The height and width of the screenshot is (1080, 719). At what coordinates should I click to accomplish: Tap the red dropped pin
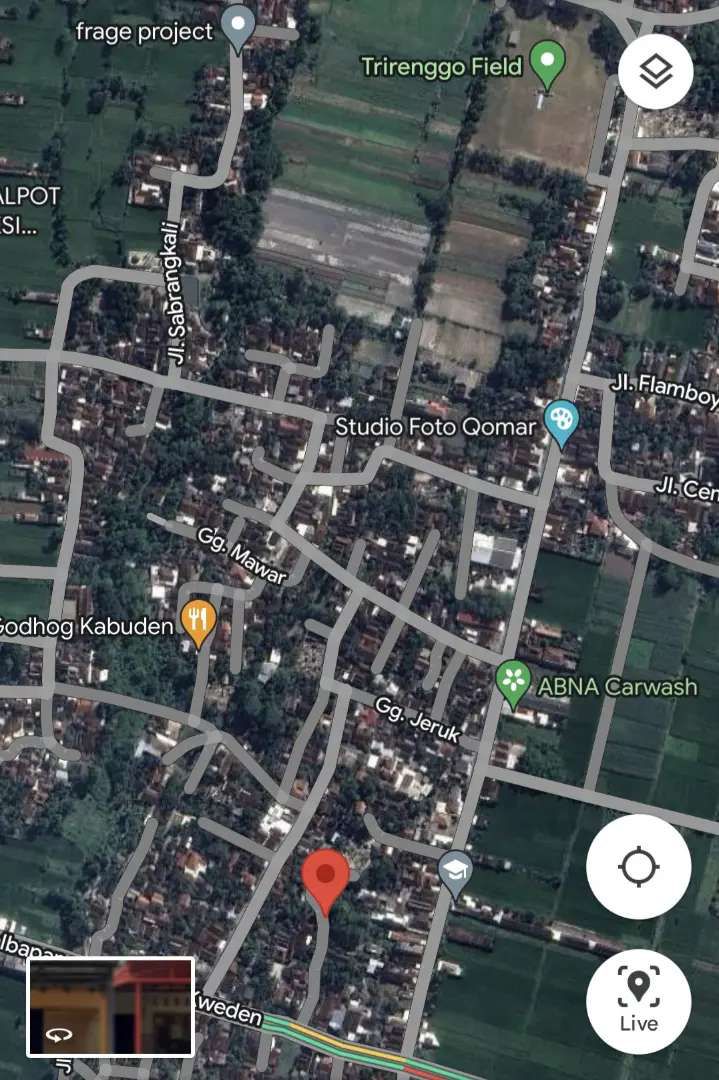[325, 878]
